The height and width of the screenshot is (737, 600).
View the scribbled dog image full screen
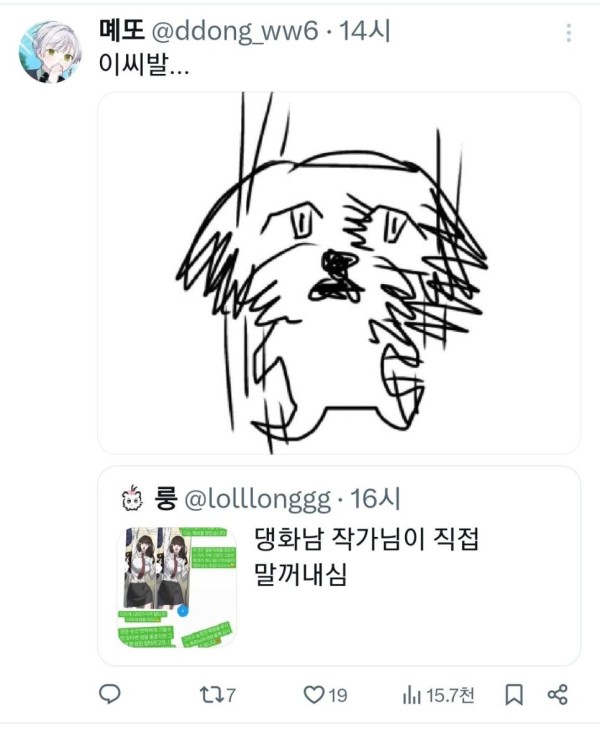click(339, 272)
